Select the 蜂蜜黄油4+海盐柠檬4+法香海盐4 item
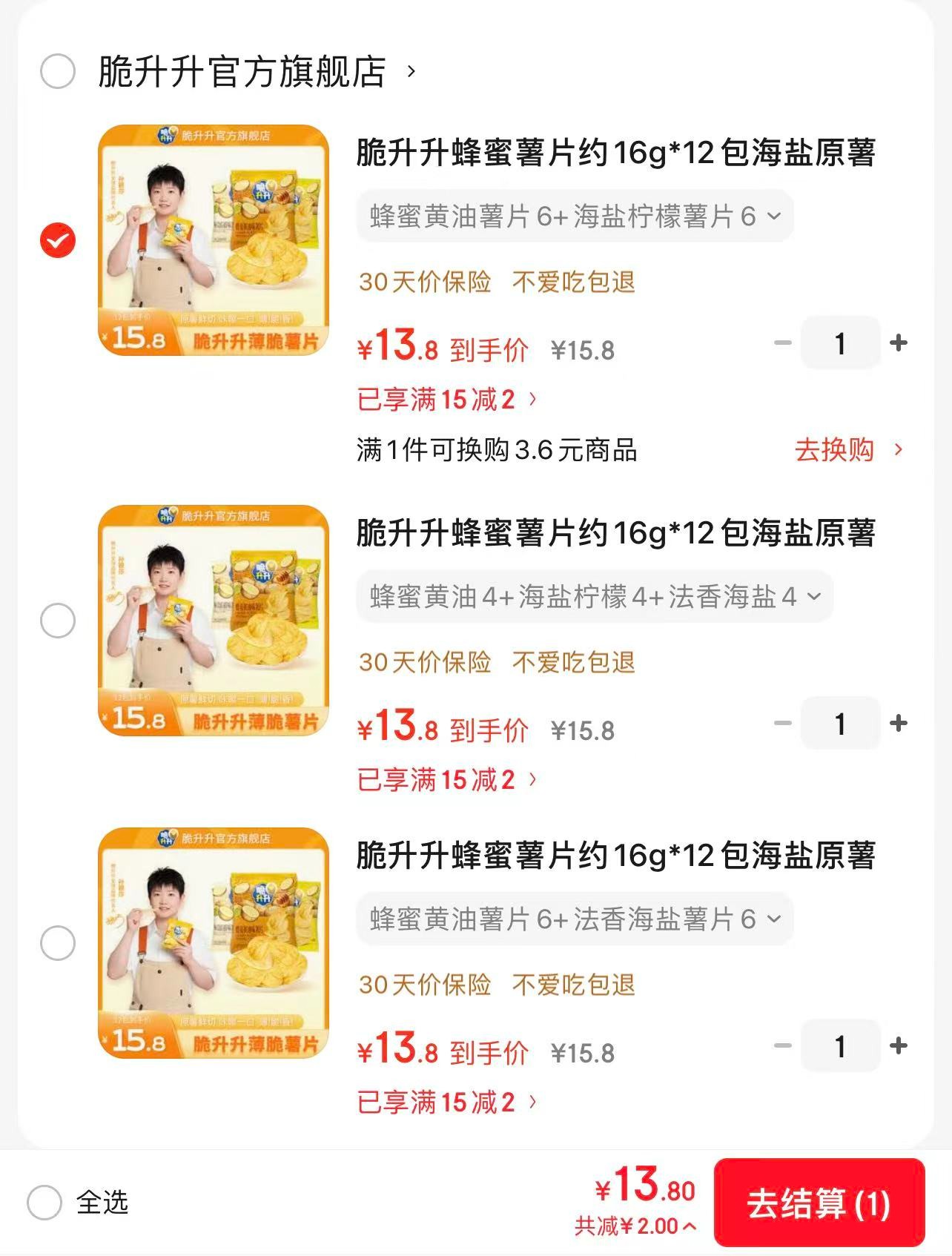The width and height of the screenshot is (952, 1256). pos(58,621)
